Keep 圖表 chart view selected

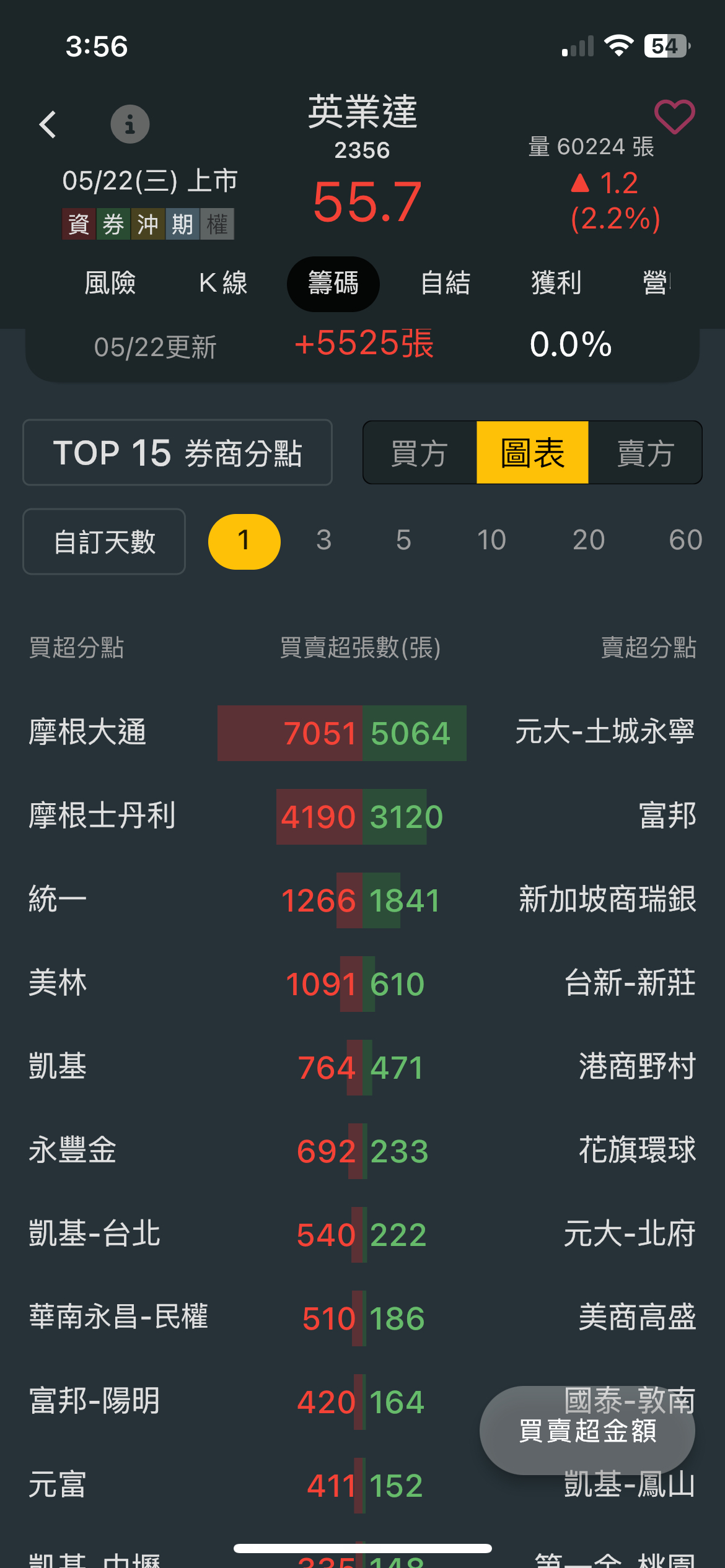pyautogui.click(x=532, y=453)
